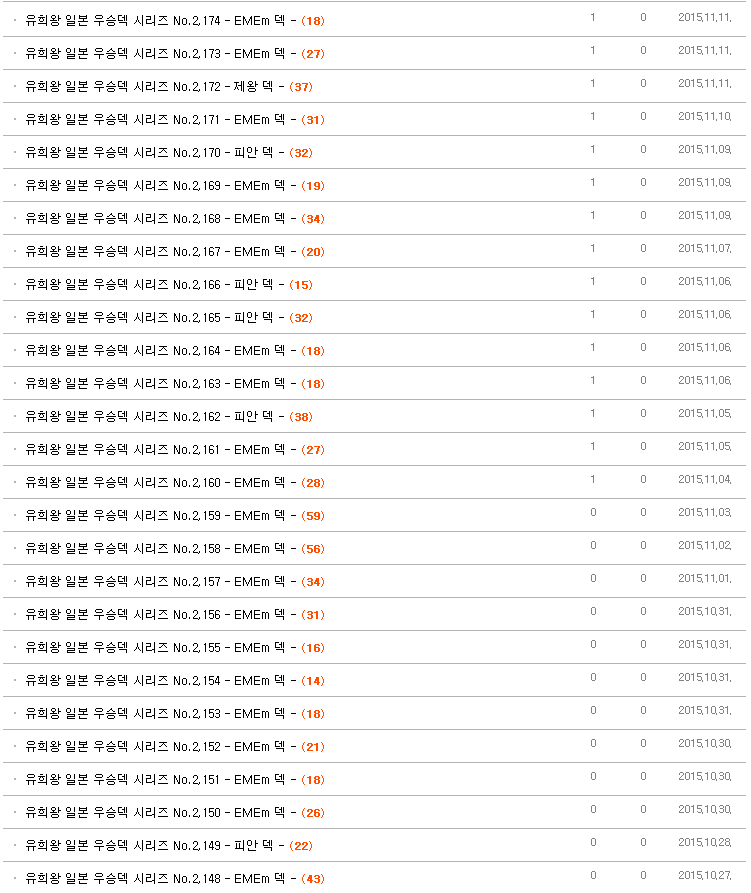The width and height of the screenshot is (751, 893).
Task: Open post No.2,164 EMEm deck
Action: (160, 351)
